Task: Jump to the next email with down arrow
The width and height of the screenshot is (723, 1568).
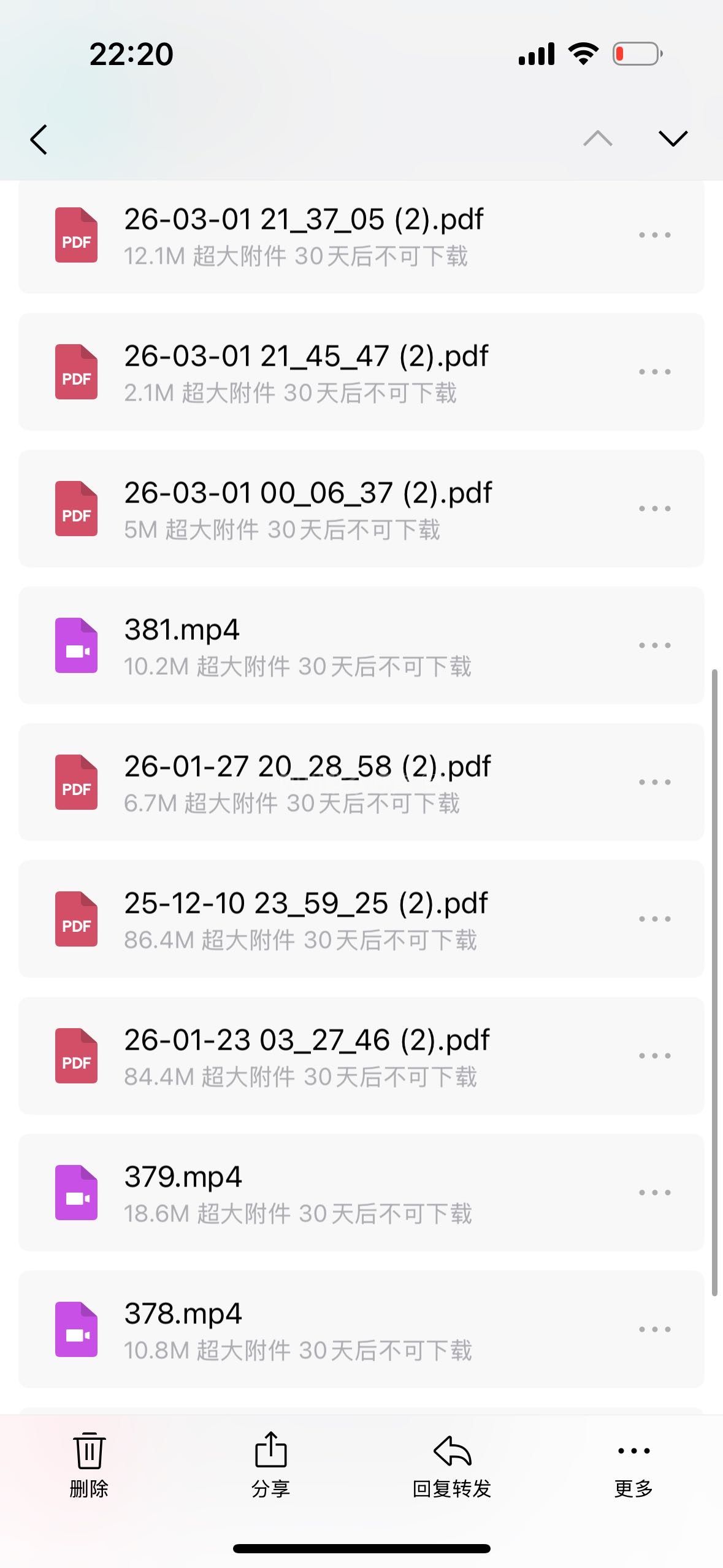Action: tap(673, 139)
